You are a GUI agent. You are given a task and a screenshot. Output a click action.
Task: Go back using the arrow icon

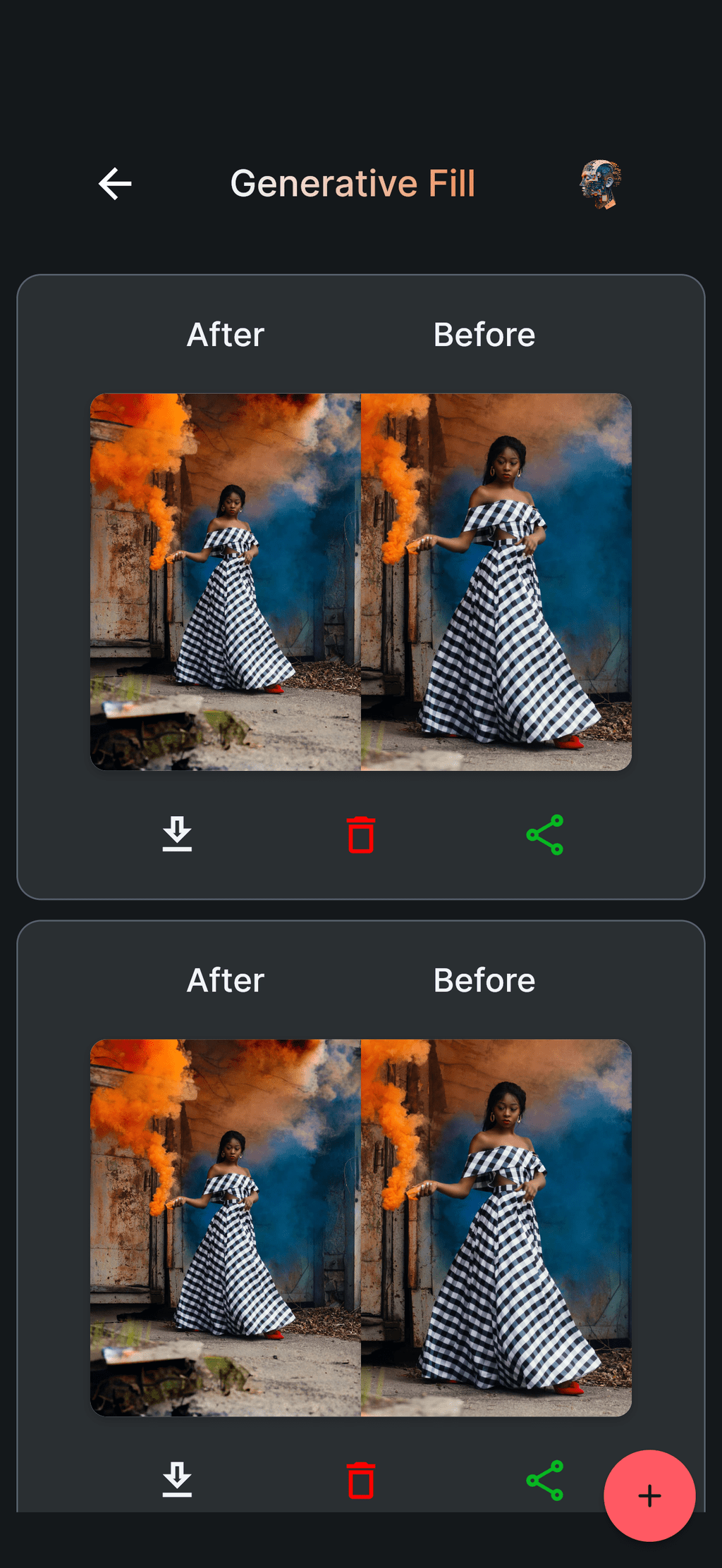coord(115,184)
